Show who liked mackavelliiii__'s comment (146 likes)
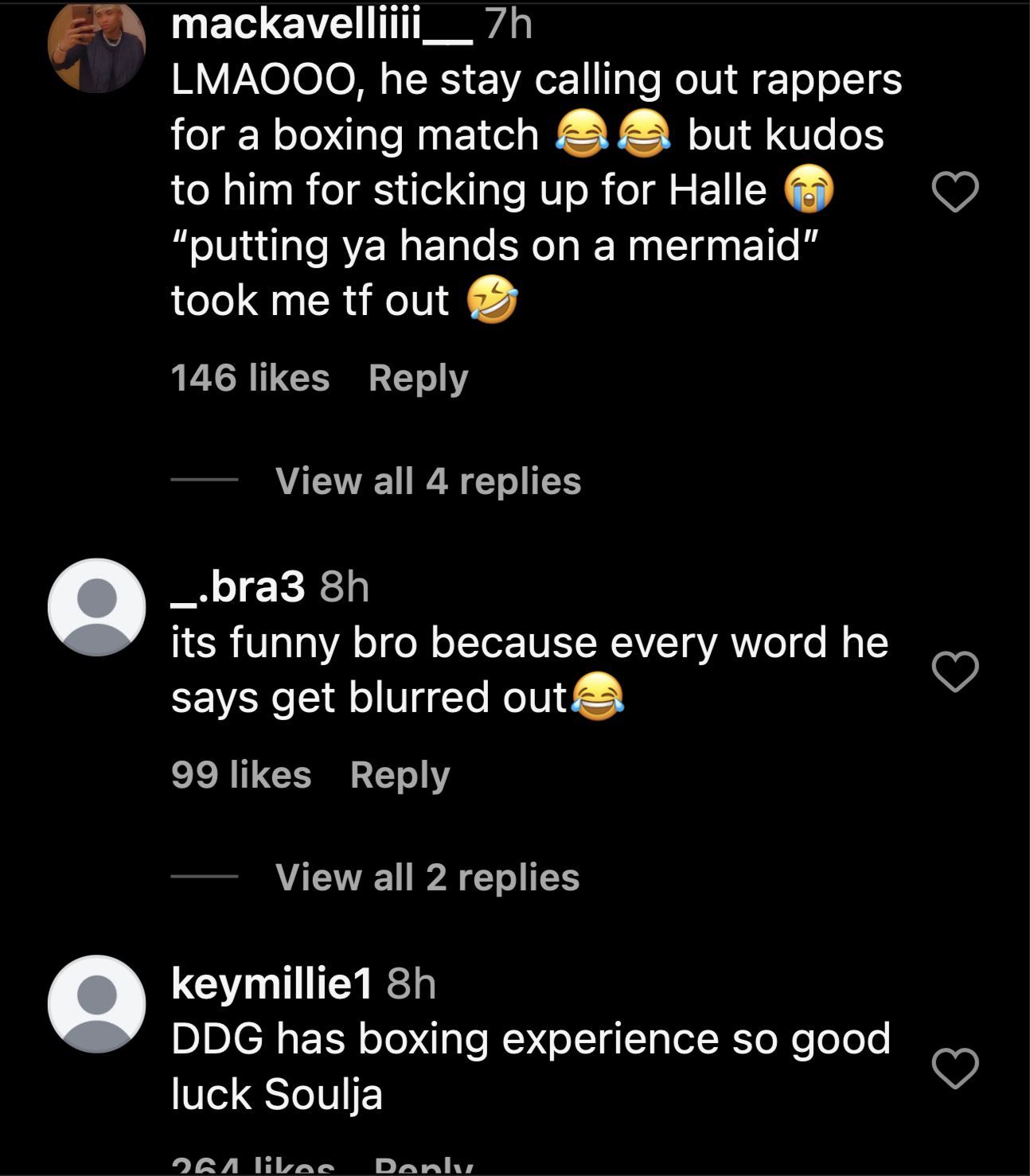Screen dimensions: 1030x1176 coord(250,378)
